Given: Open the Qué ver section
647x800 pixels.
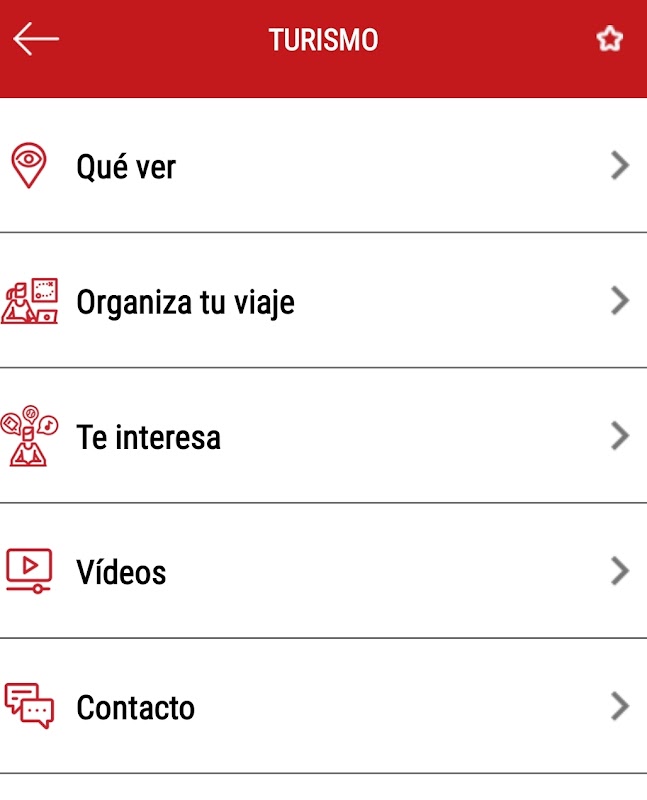Looking at the screenshot, I should click(x=323, y=166).
